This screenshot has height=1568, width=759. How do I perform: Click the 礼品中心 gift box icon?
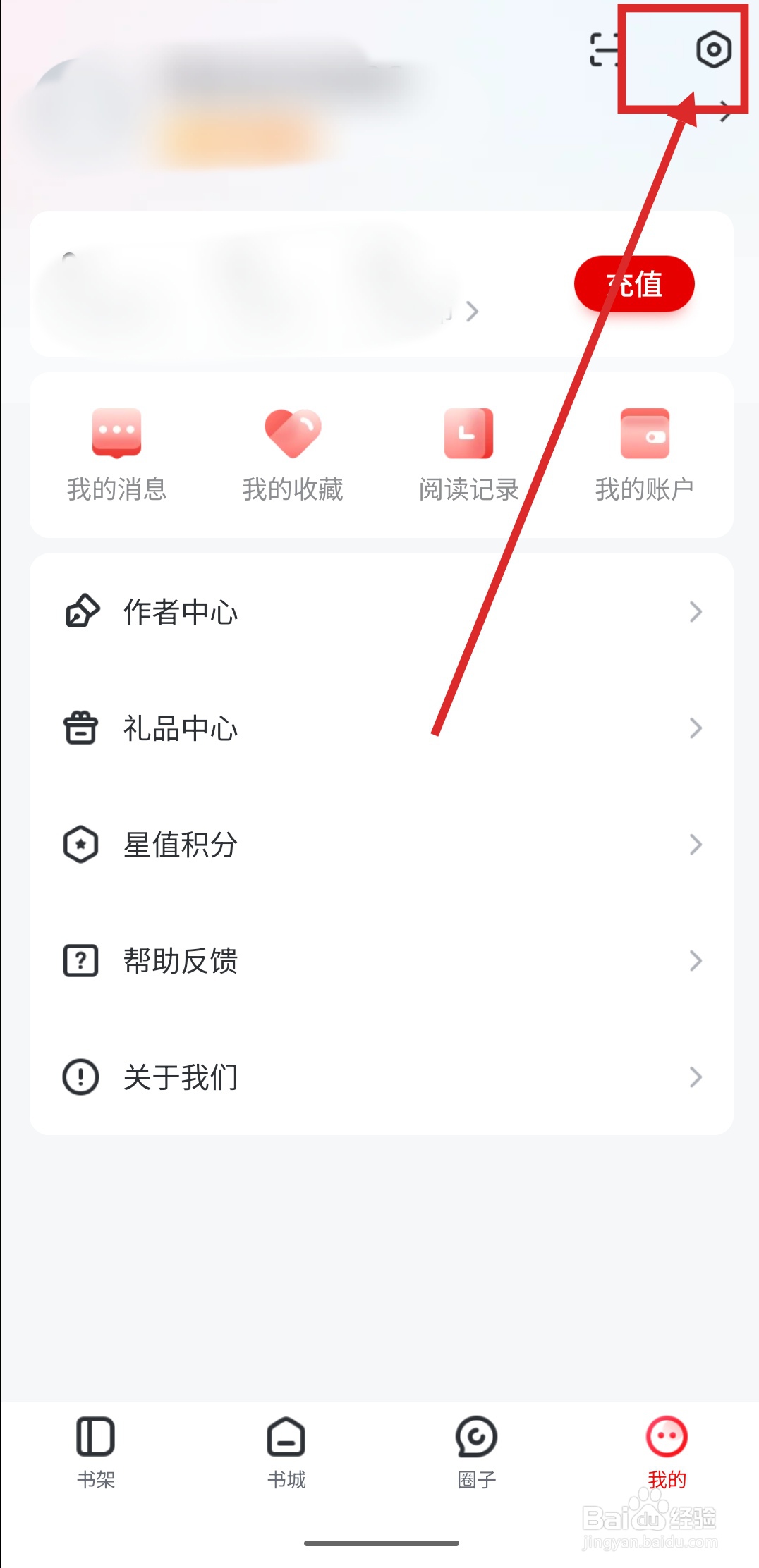tap(80, 728)
